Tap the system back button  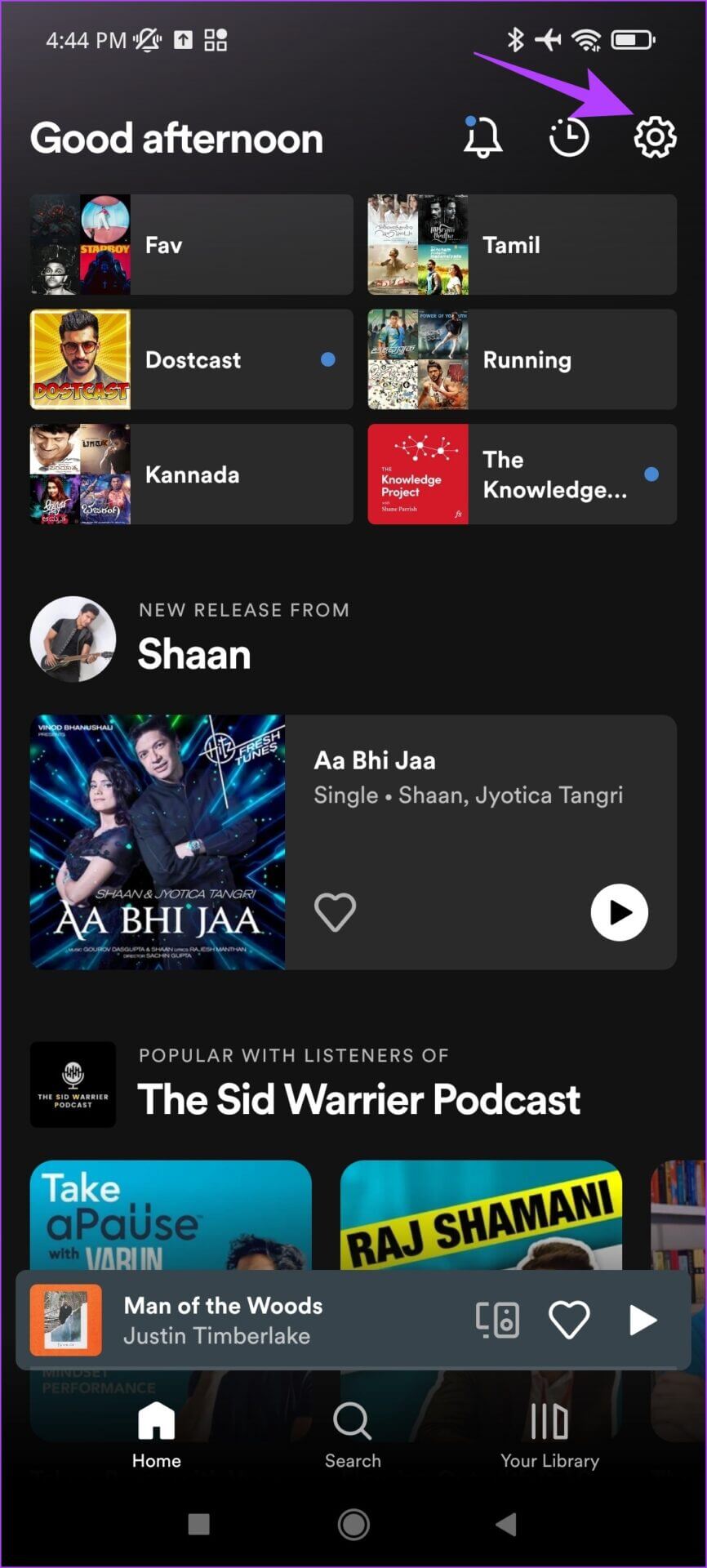506,1524
